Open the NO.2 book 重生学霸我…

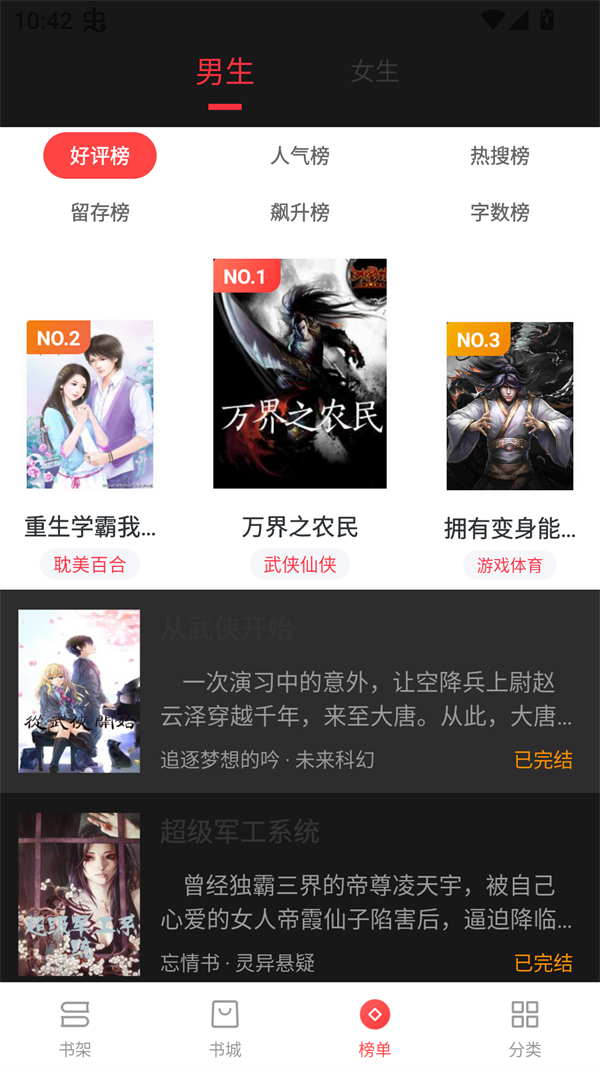click(90, 405)
